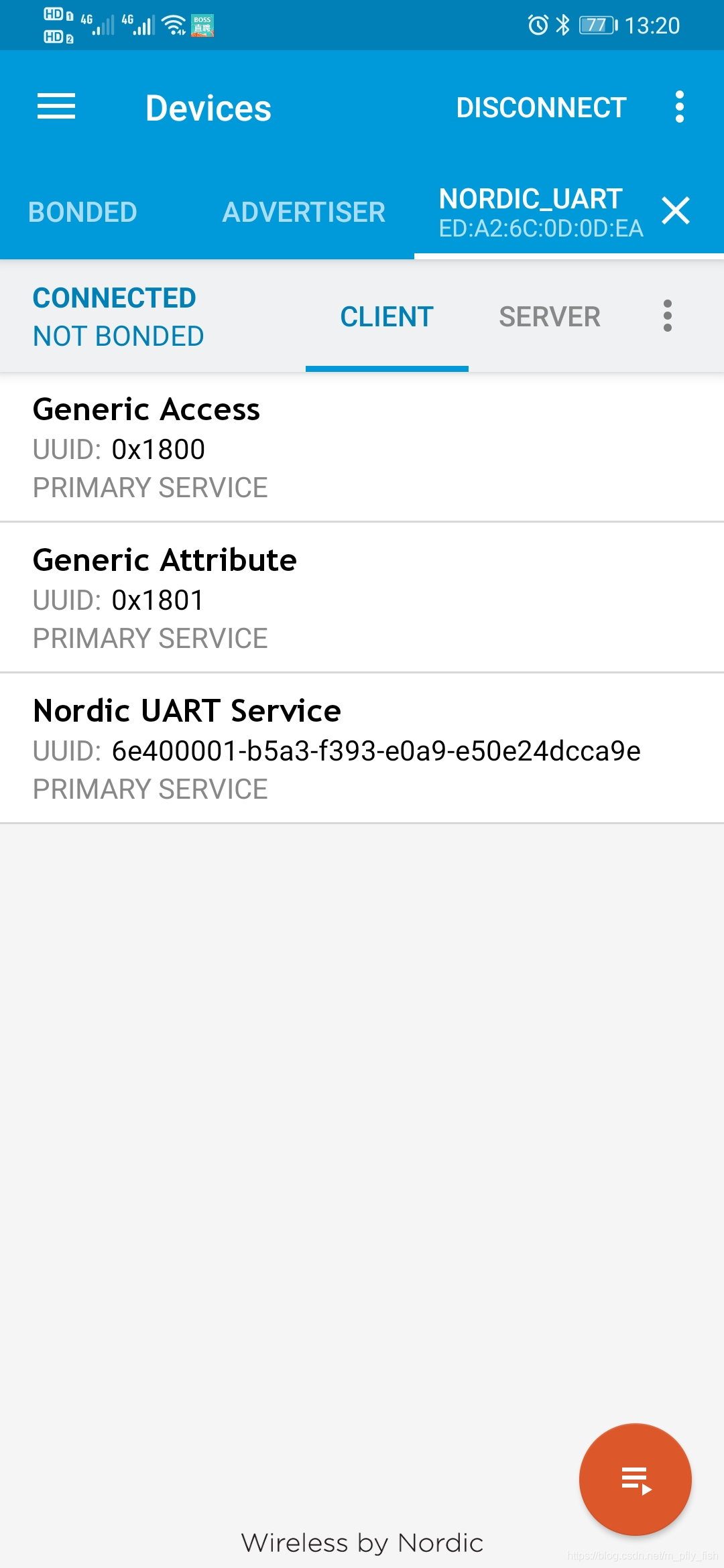Close the NORDIC_UART device tab

[x=676, y=210]
